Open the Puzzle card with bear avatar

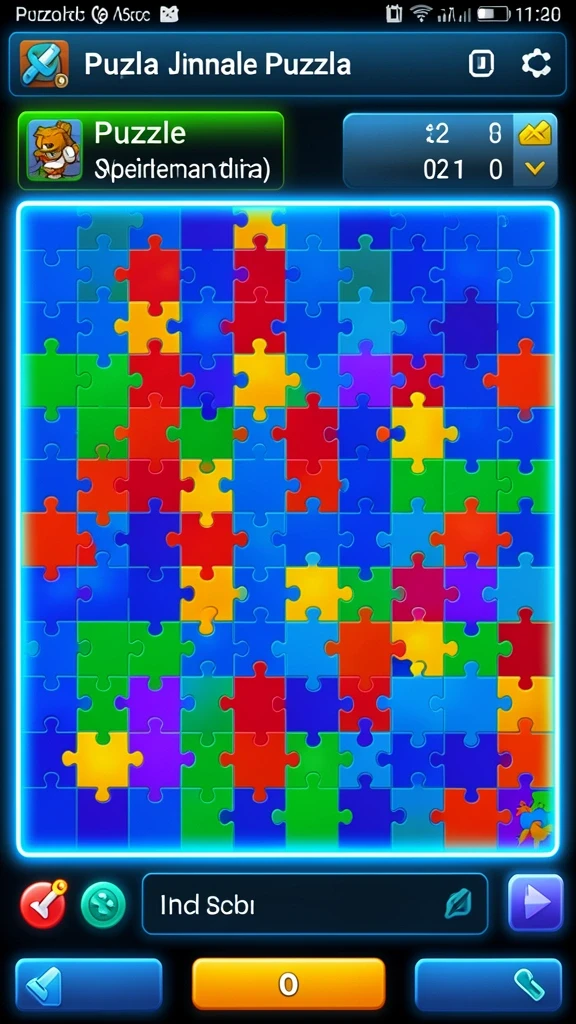[151, 151]
